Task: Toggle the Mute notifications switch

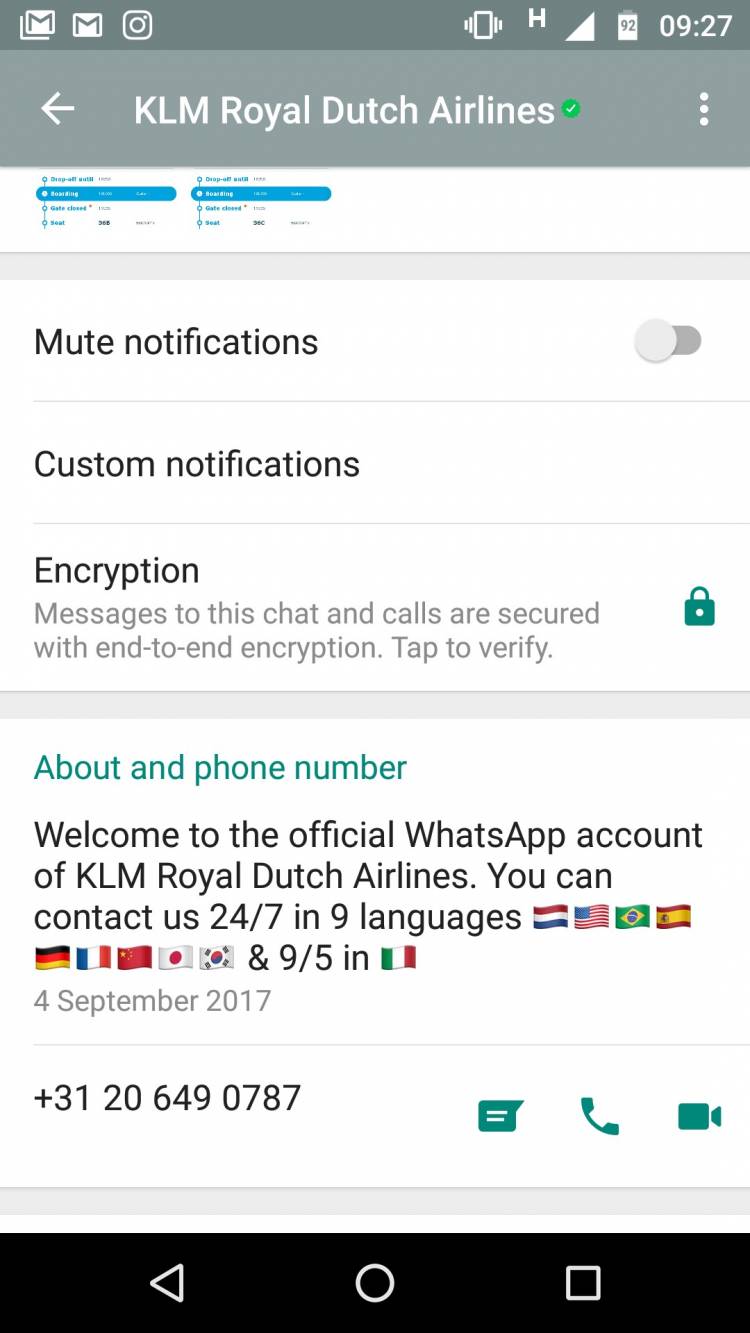Action: (669, 341)
